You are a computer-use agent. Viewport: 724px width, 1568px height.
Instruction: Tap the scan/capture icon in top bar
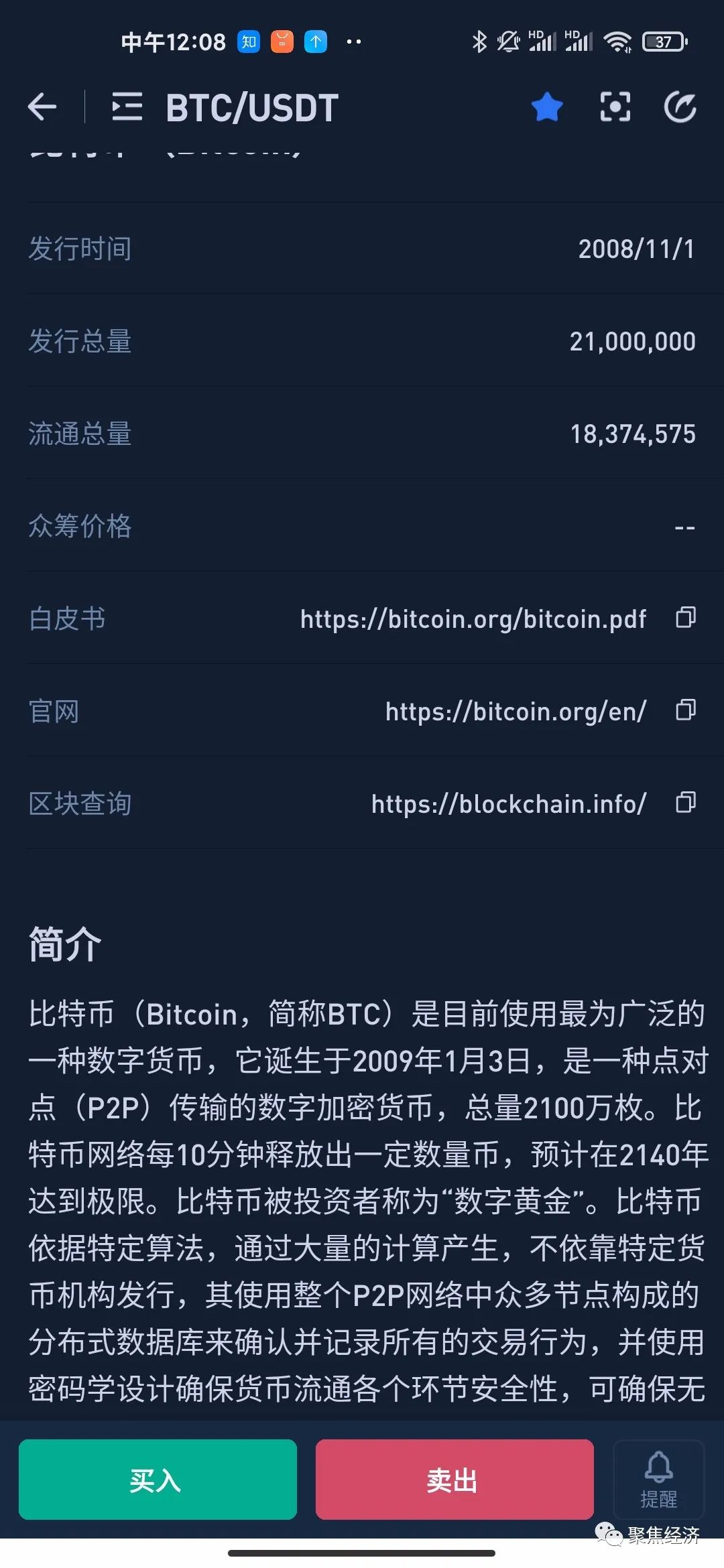(614, 106)
